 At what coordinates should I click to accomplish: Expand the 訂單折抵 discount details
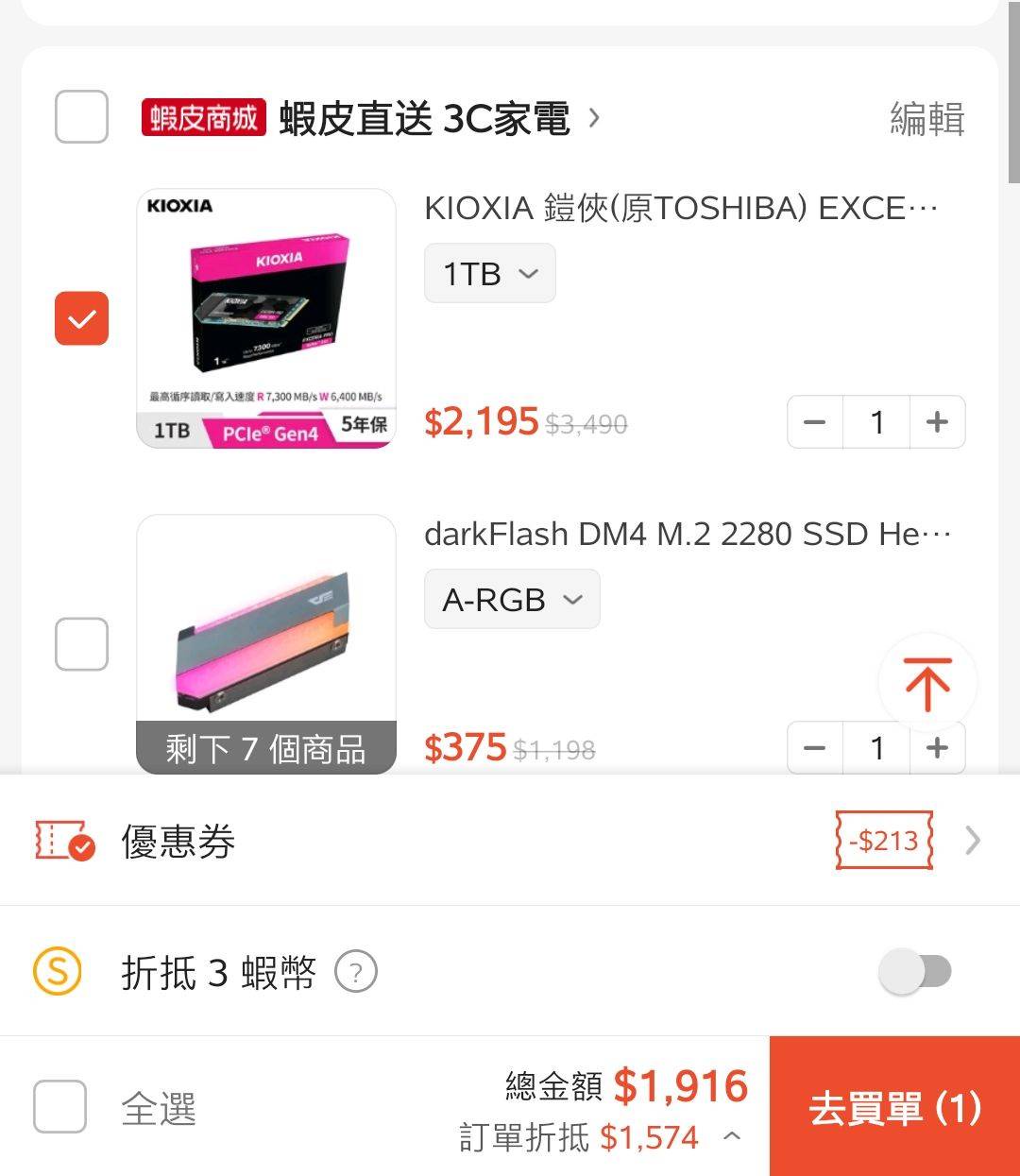click(732, 1136)
